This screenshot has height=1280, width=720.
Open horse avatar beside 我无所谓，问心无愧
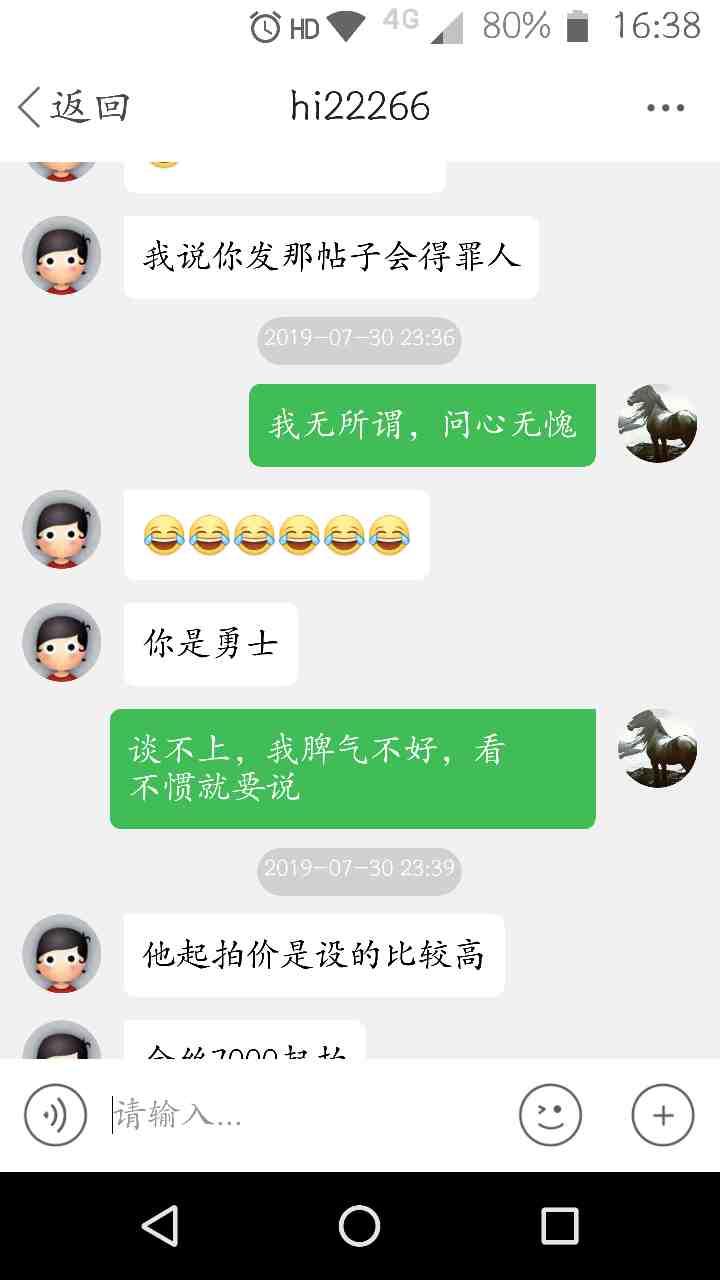pos(657,423)
